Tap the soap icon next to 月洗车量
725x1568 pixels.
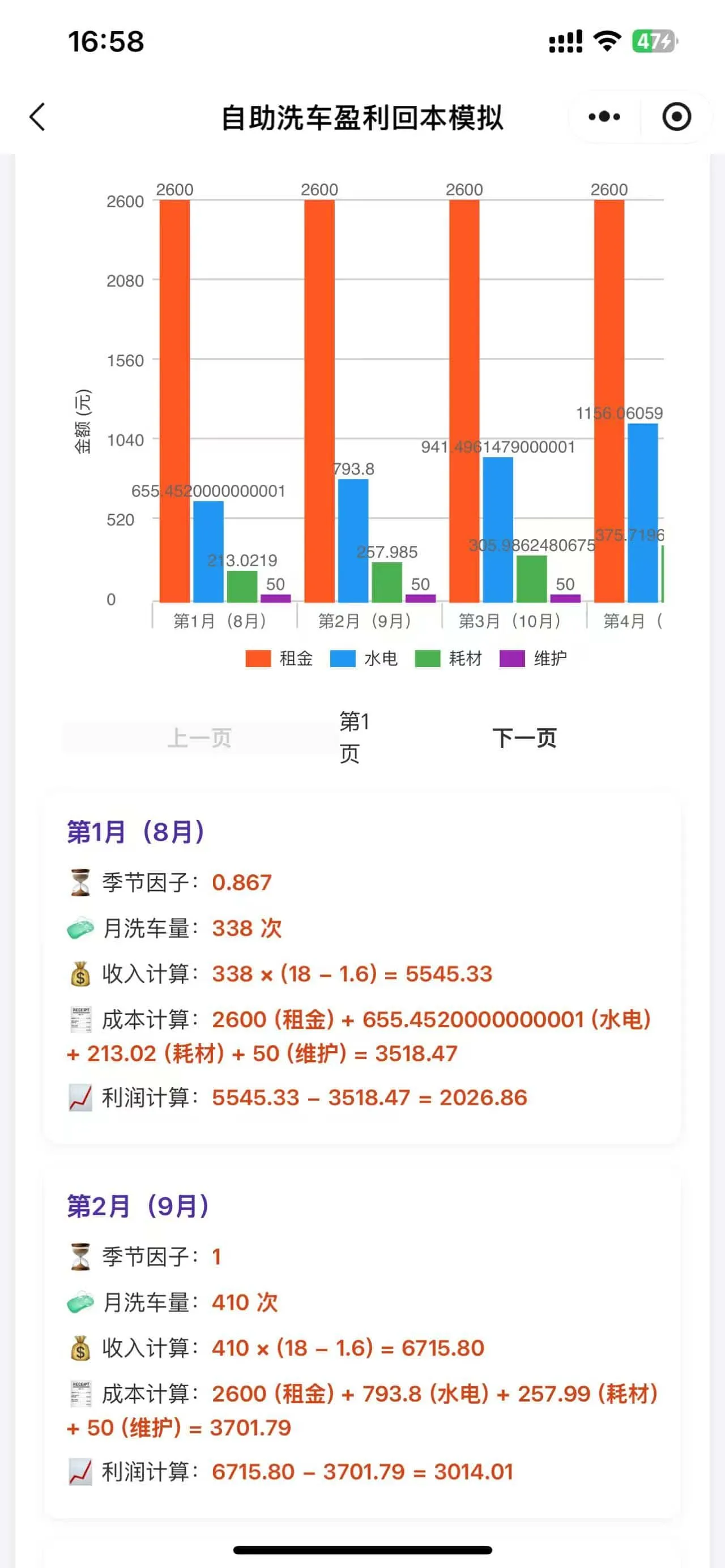pyautogui.click(x=80, y=929)
